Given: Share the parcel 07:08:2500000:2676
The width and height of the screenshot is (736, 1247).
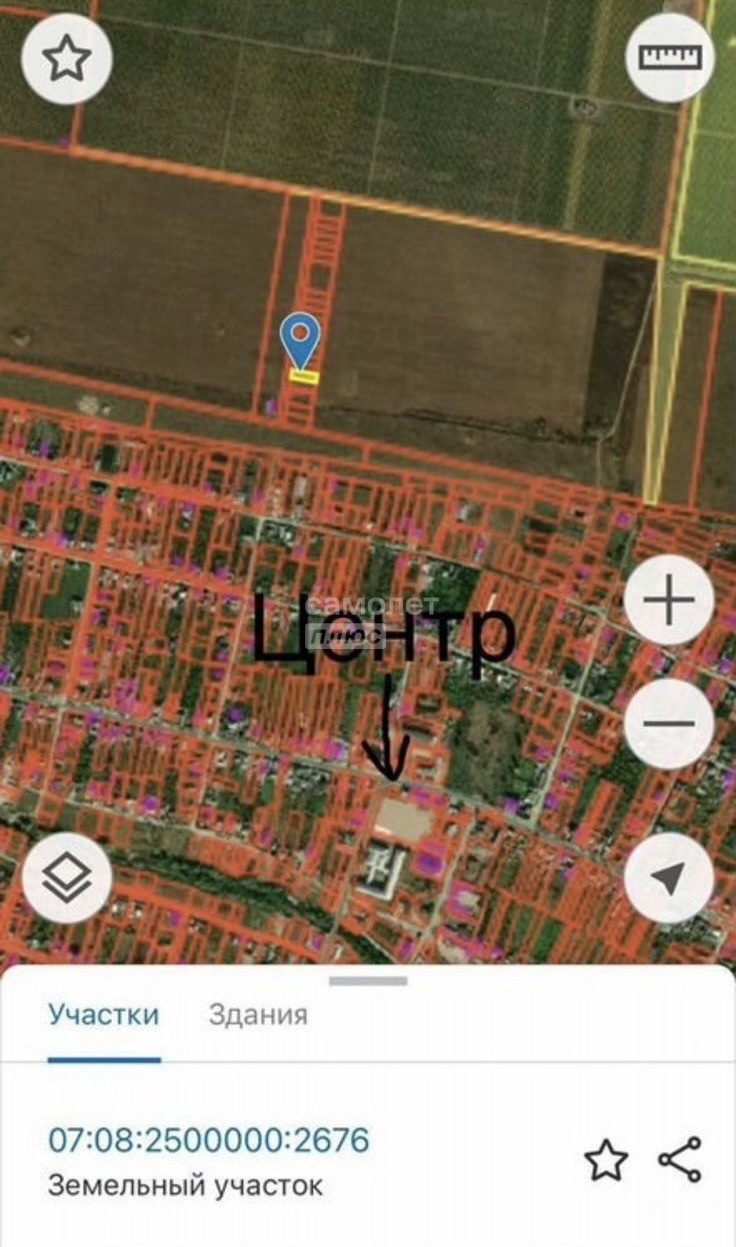Looking at the screenshot, I should (x=680, y=1160).
